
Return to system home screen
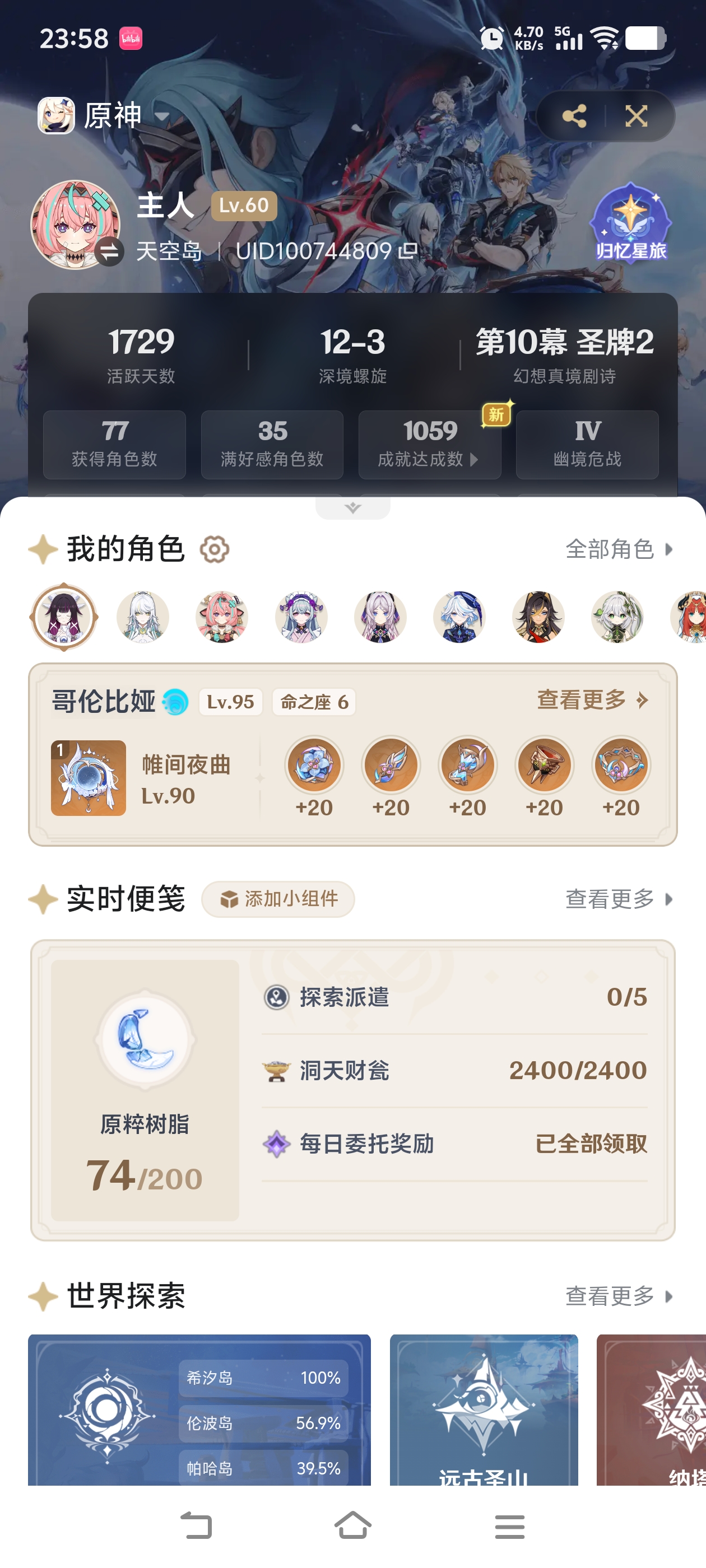pos(352,1525)
